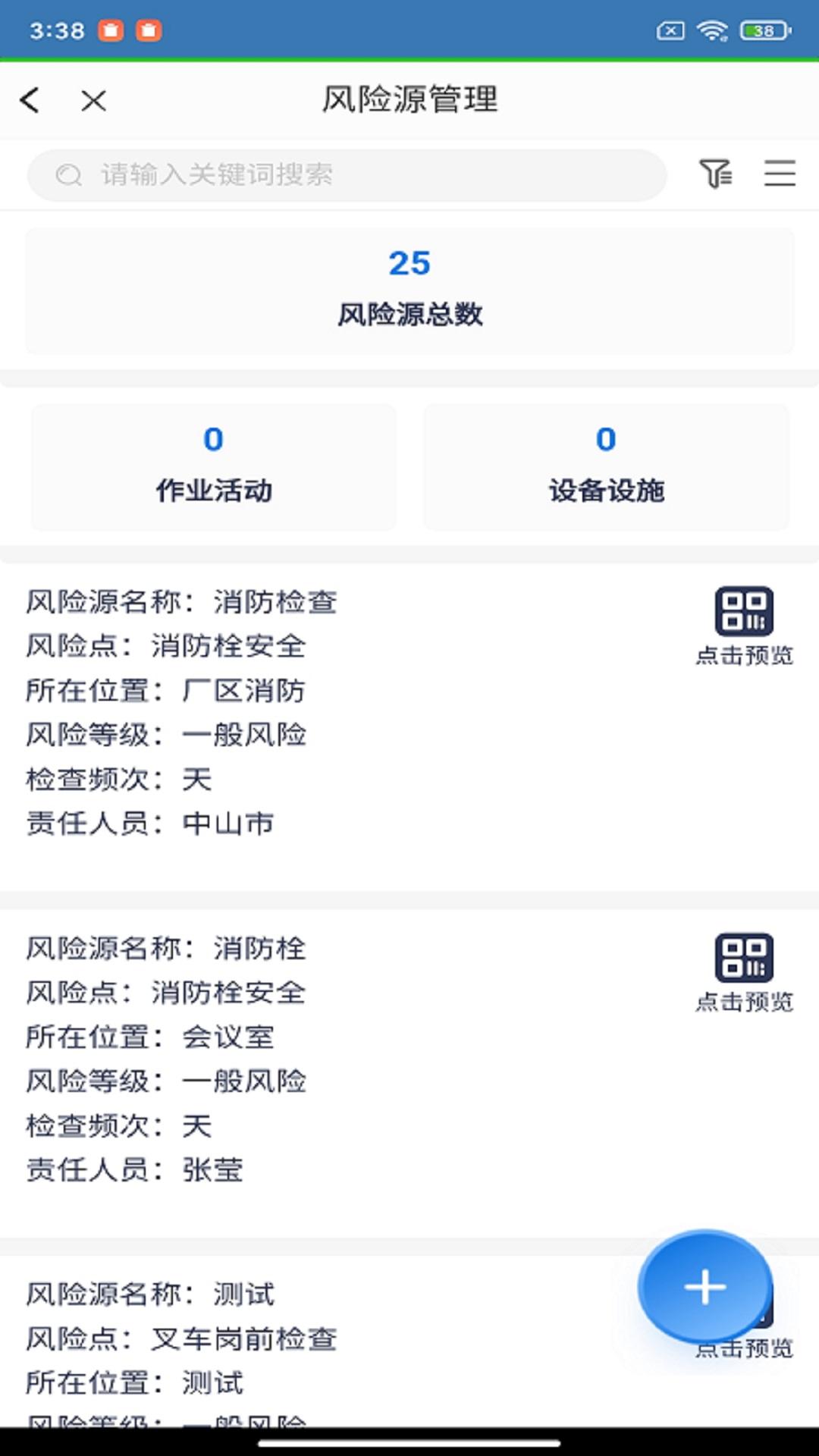
Task: Select the 作业活动 counter card
Action: pos(213,467)
